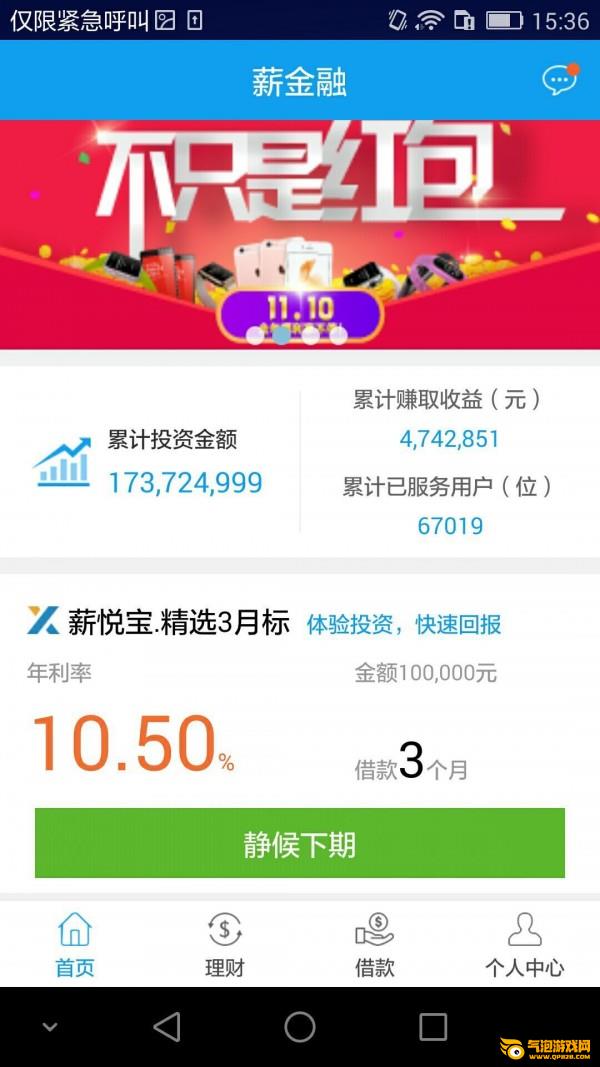Go to the phone's home screen
Image resolution: width=600 pixels, height=1067 pixels.
300,1027
